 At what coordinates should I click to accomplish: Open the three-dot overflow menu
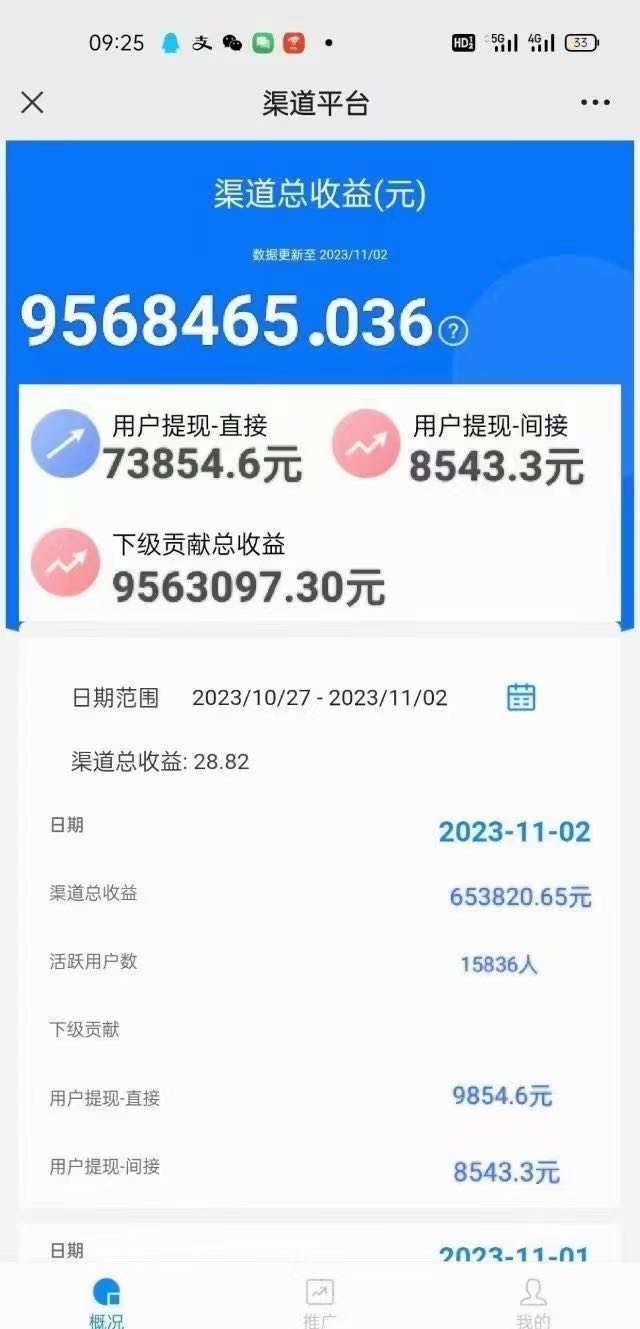(595, 102)
